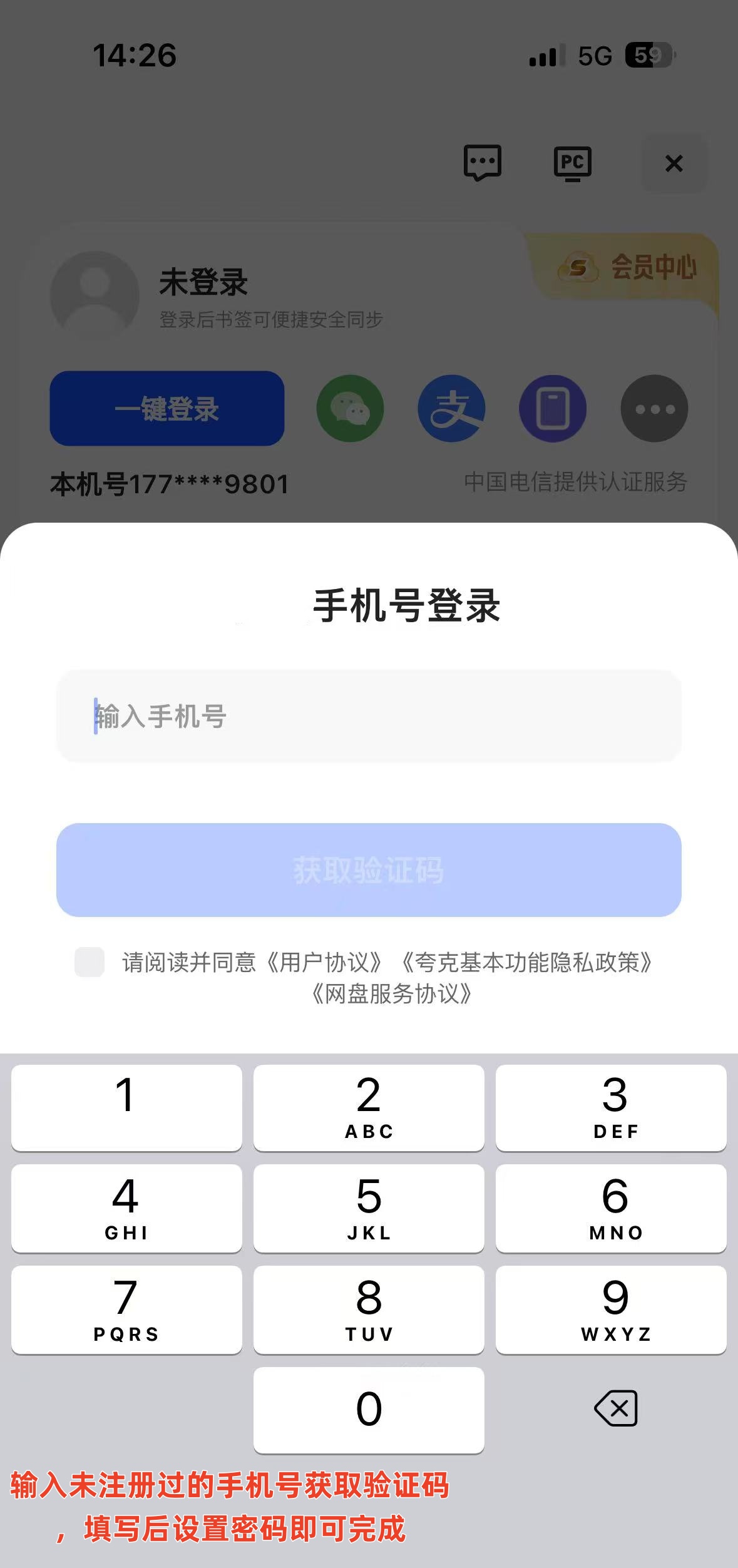Select the phone login icon
The width and height of the screenshot is (738, 1568).
point(552,408)
